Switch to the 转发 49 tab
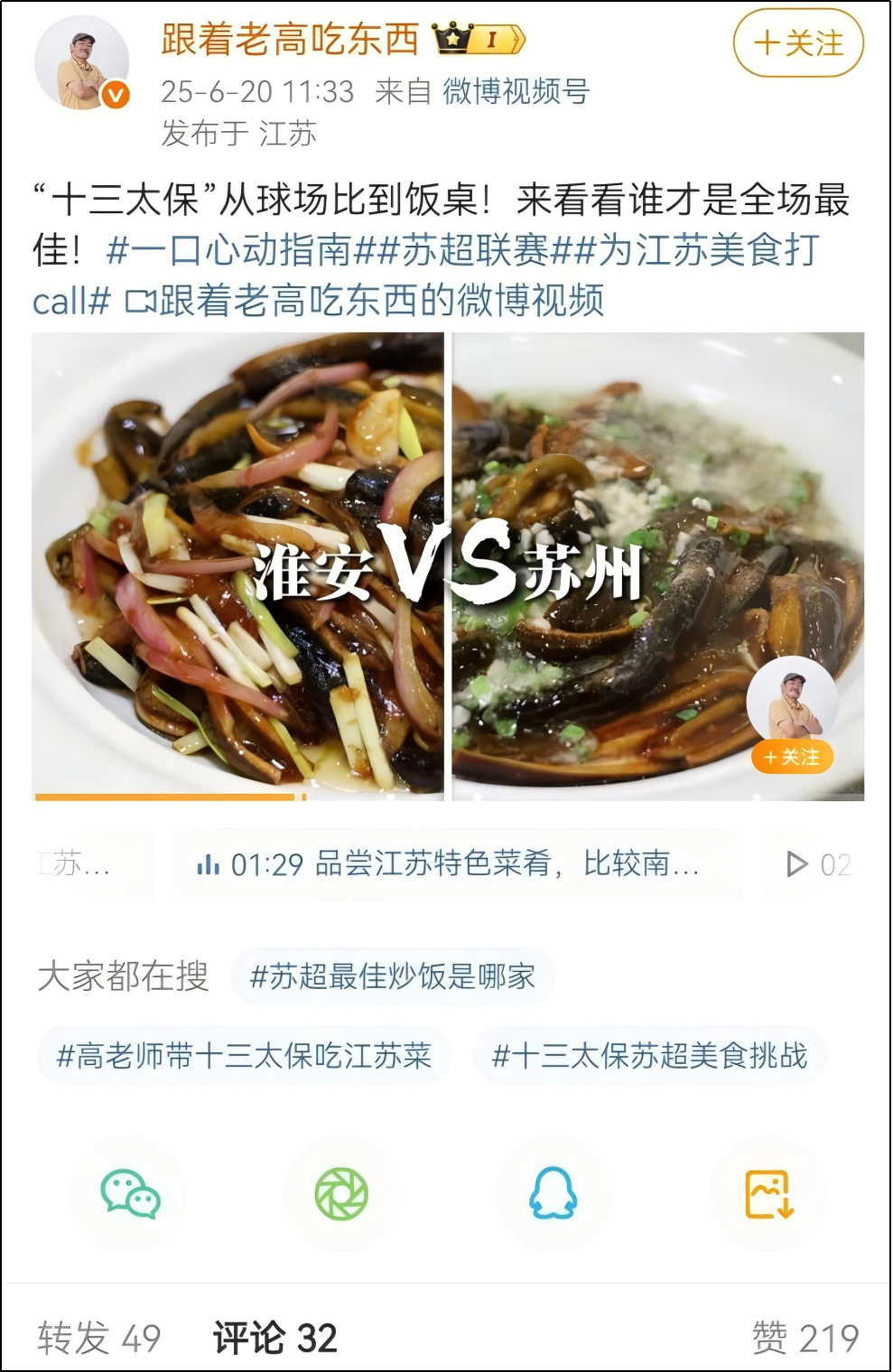This screenshot has height=1372, width=893. pyautogui.click(x=99, y=1338)
